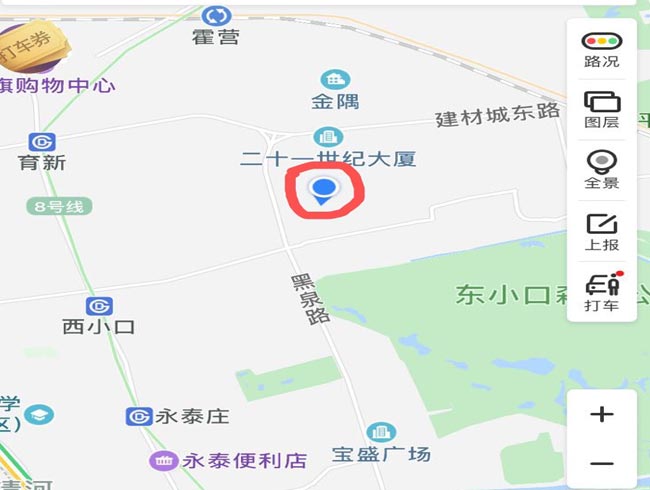Toggle the 路况 traffic layer
The image size is (650, 490).
point(602,48)
